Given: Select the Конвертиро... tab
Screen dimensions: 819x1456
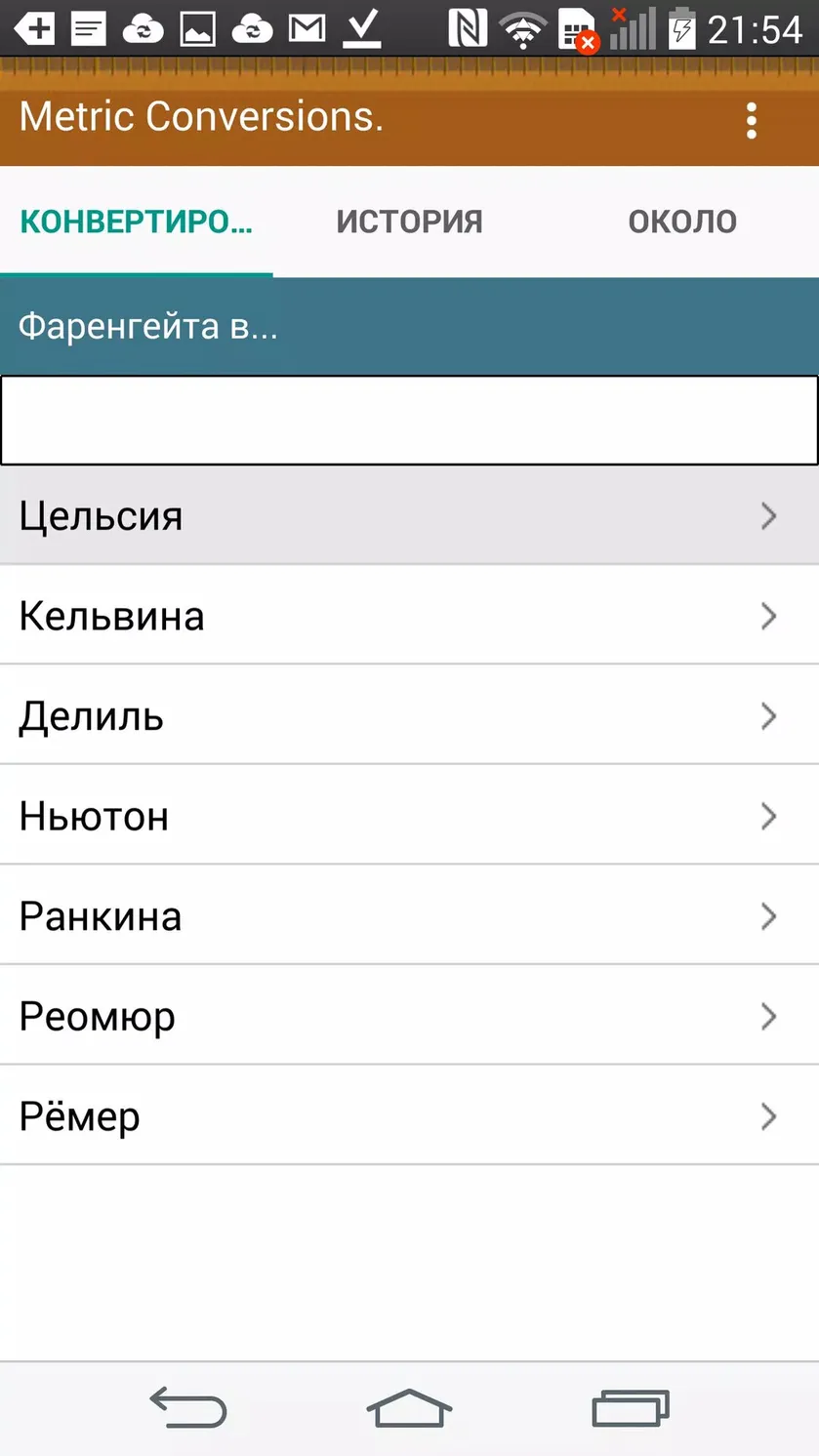Looking at the screenshot, I should [x=137, y=222].
